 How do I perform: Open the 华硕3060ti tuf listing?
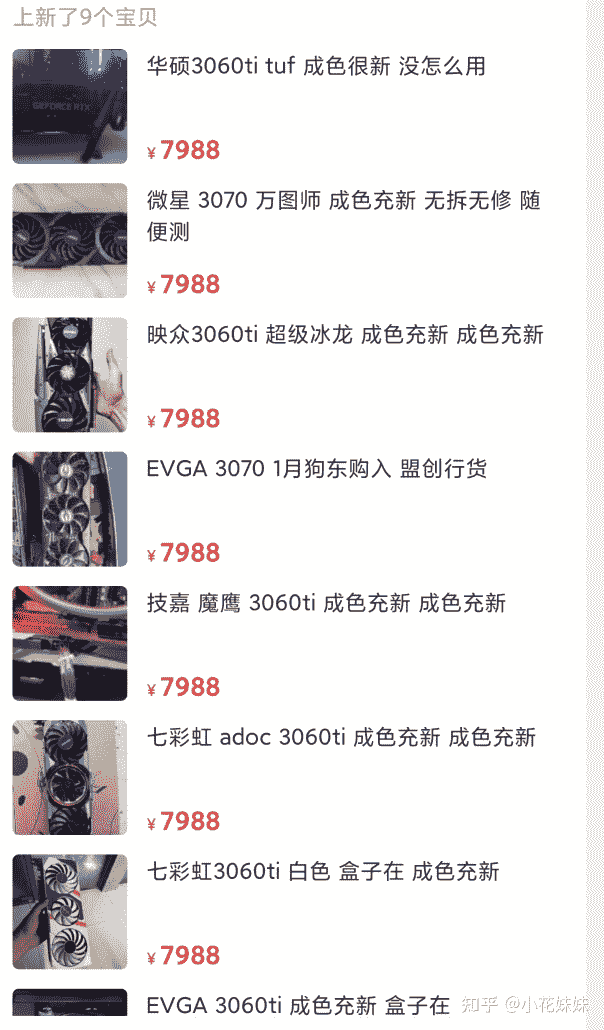coord(315,67)
